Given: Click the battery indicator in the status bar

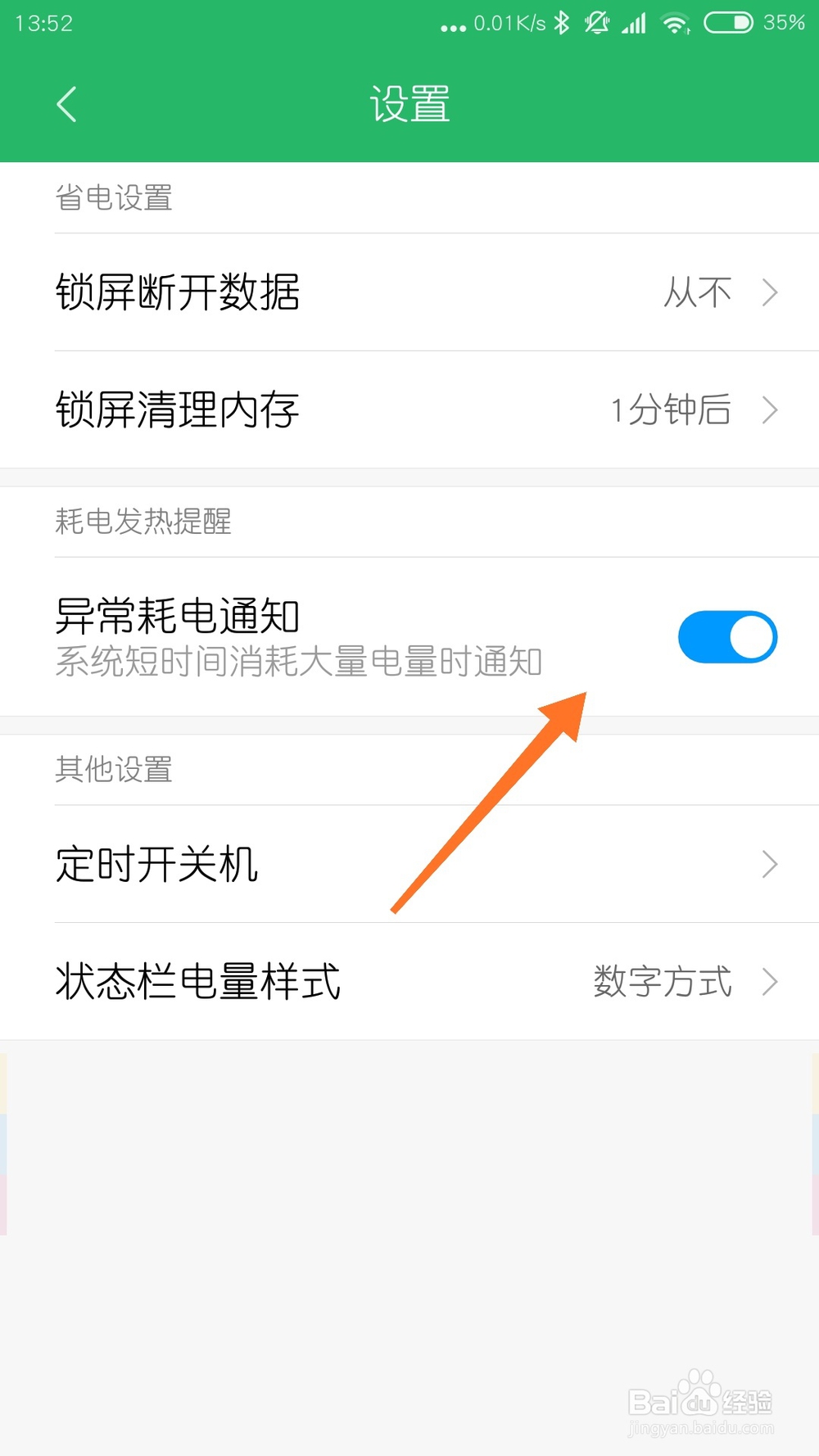Looking at the screenshot, I should 727,23.
